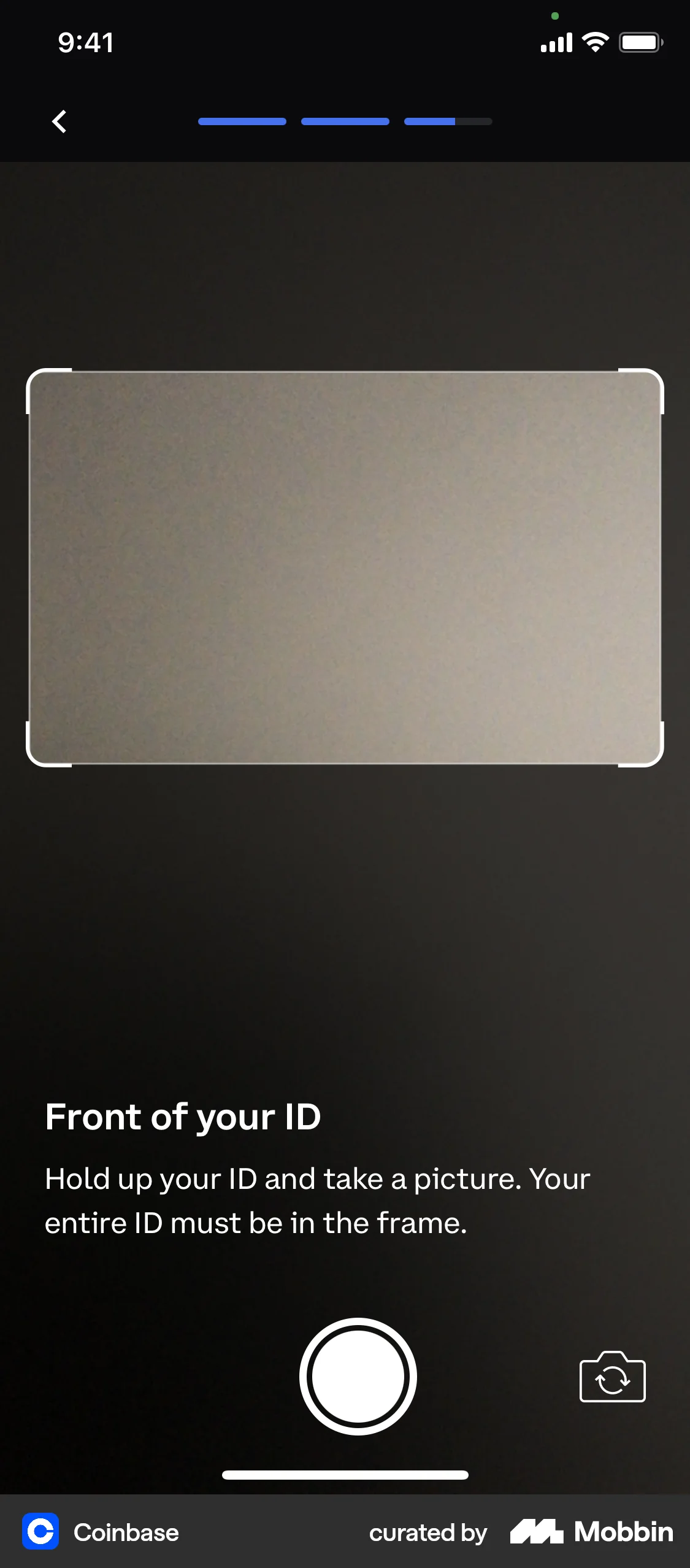Screen dimensions: 690x1568
Task: Tap the clock showing 9:41
Action: tap(84, 42)
